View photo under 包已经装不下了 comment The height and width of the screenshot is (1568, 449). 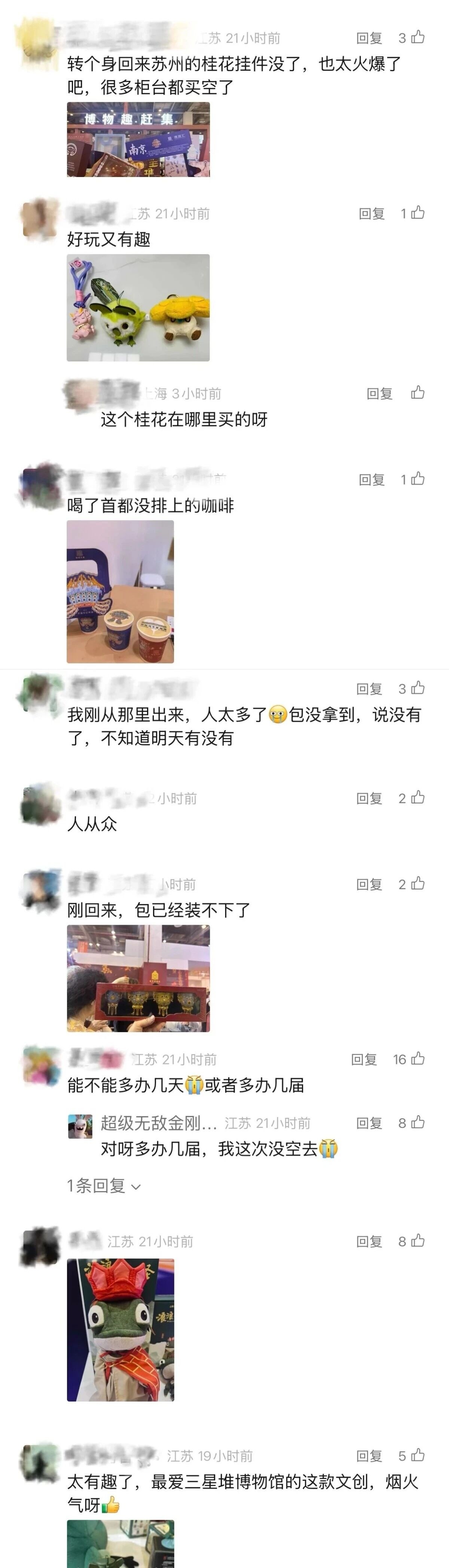coord(138,978)
